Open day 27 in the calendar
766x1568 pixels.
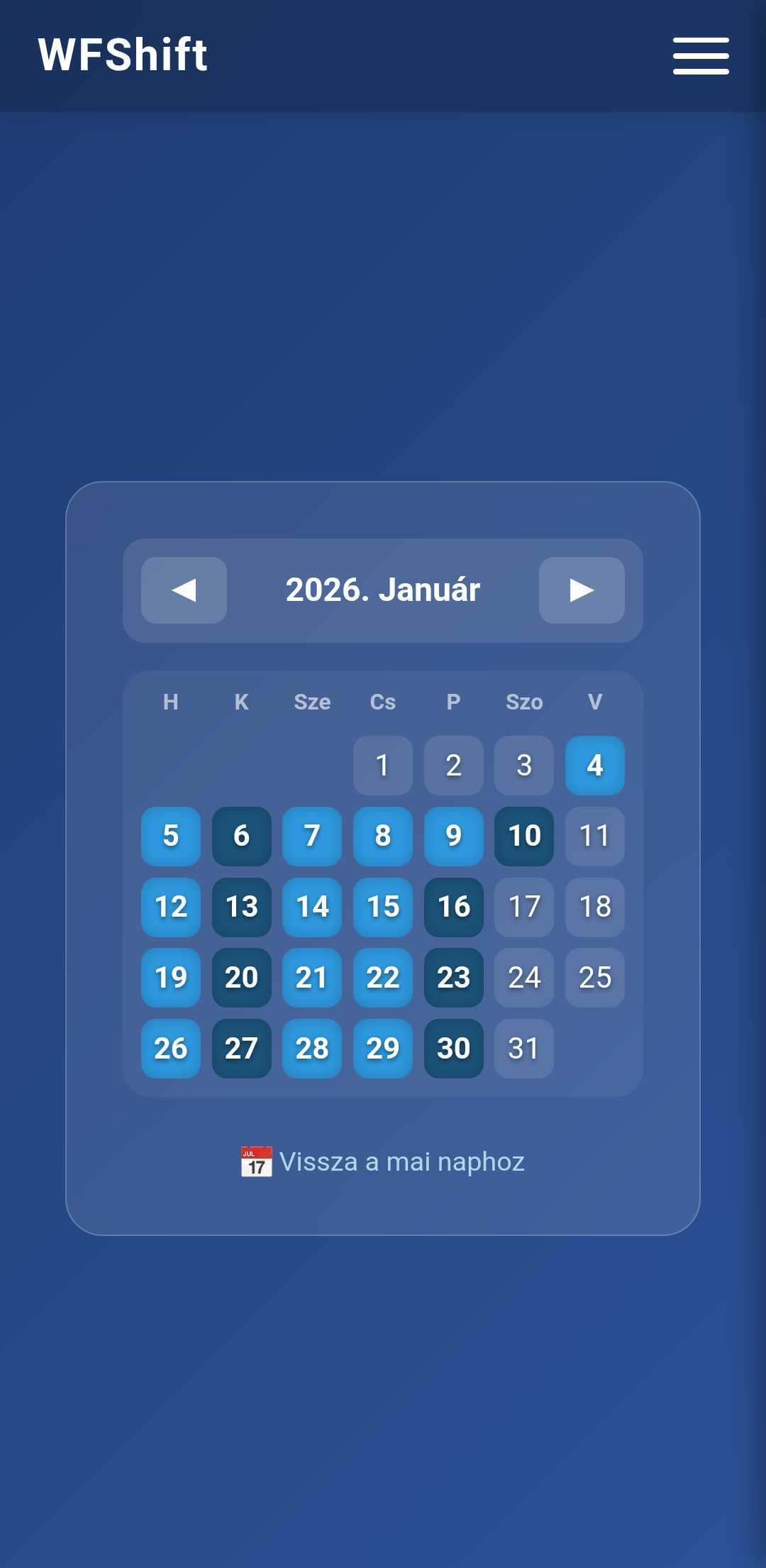[241, 1049]
